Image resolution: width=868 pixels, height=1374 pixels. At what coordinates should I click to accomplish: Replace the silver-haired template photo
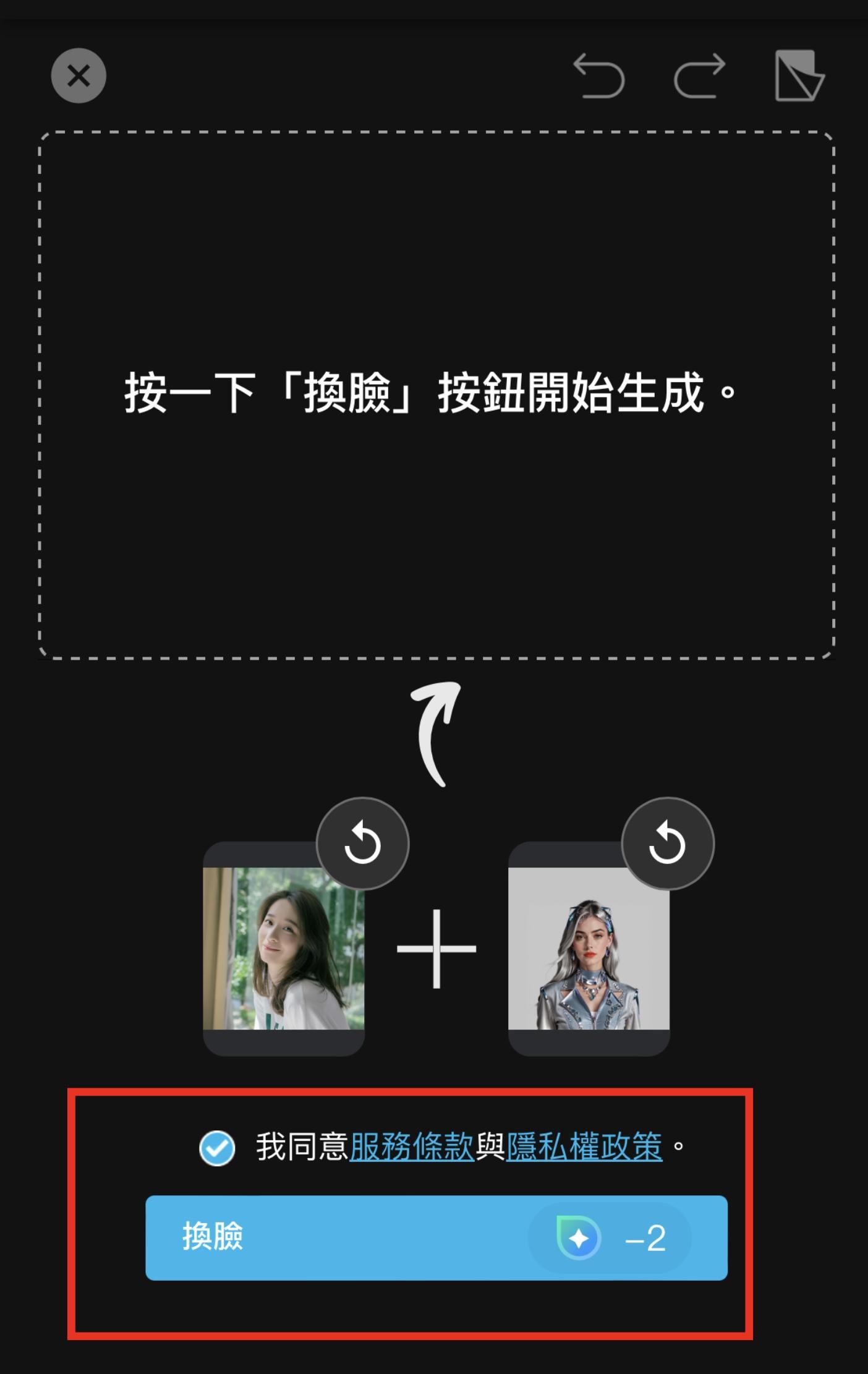[668, 844]
